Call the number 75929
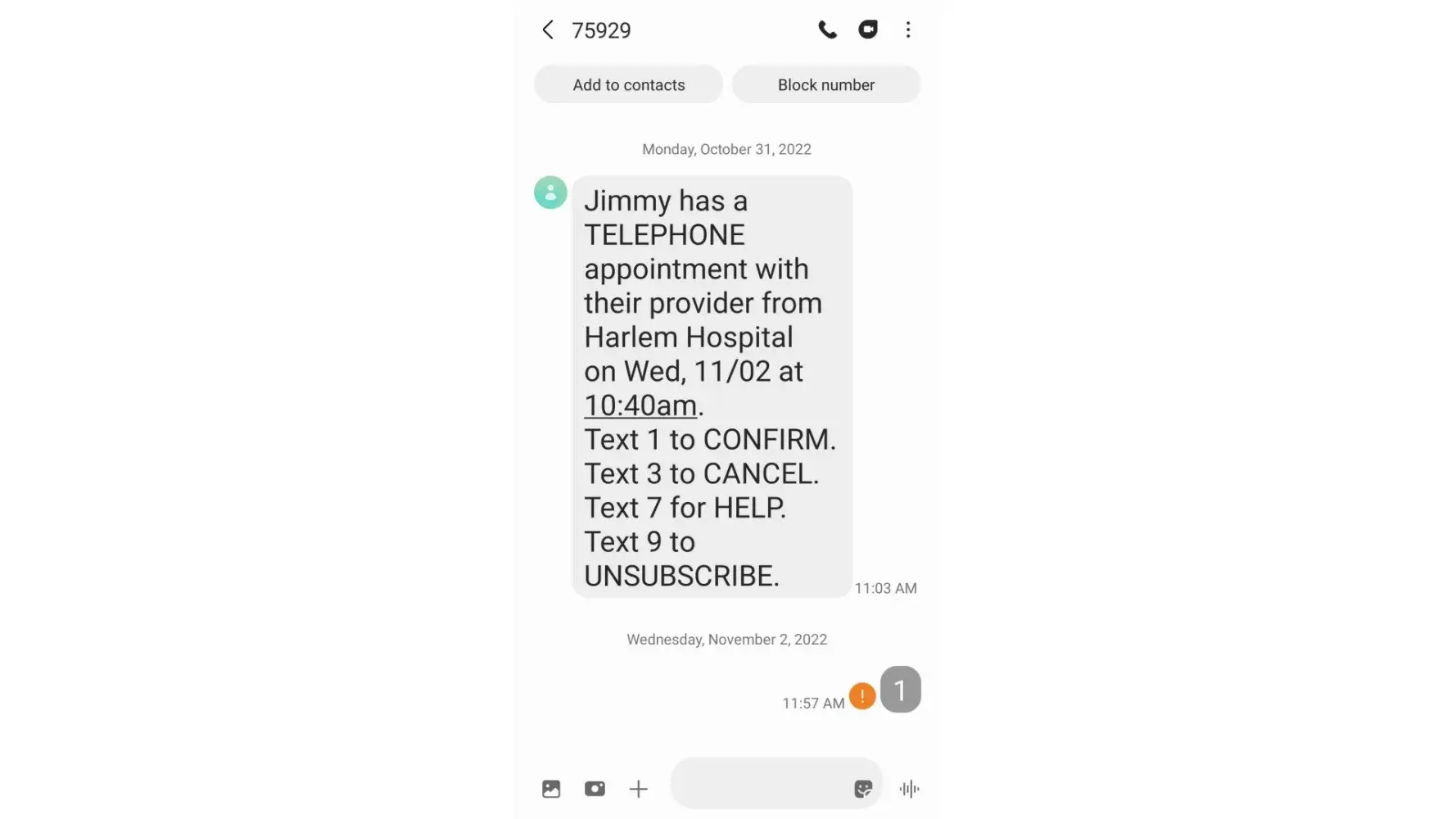Screen dimensions: 1456x819 tap(827, 30)
